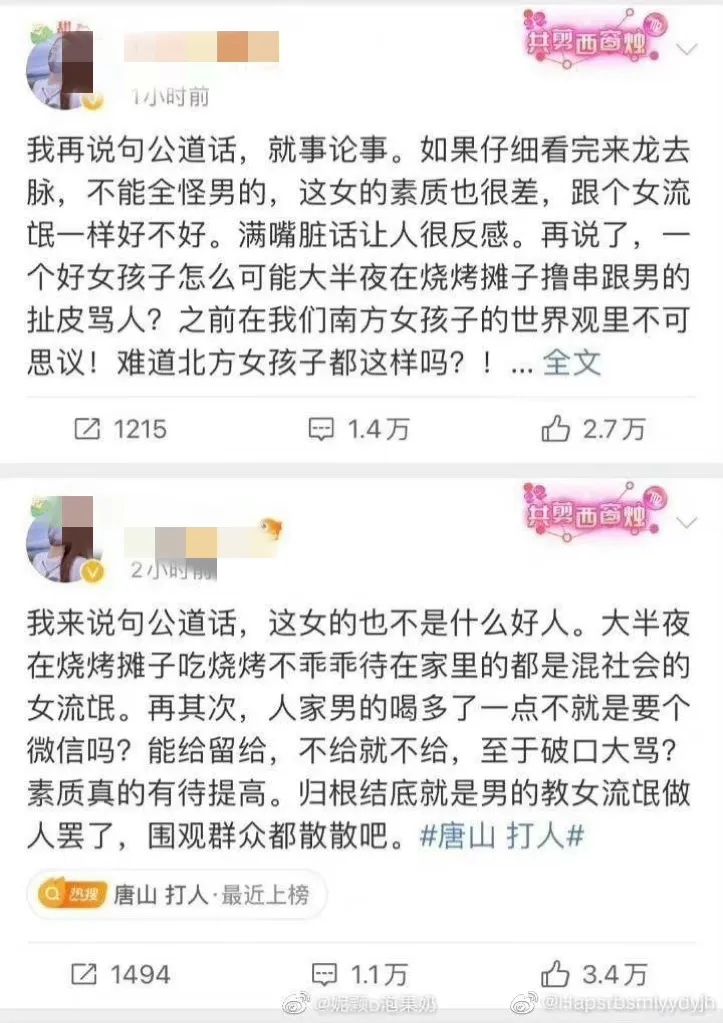
Task: Click the 共剪西窗烛 badge on the first post
Action: coord(588,39)
